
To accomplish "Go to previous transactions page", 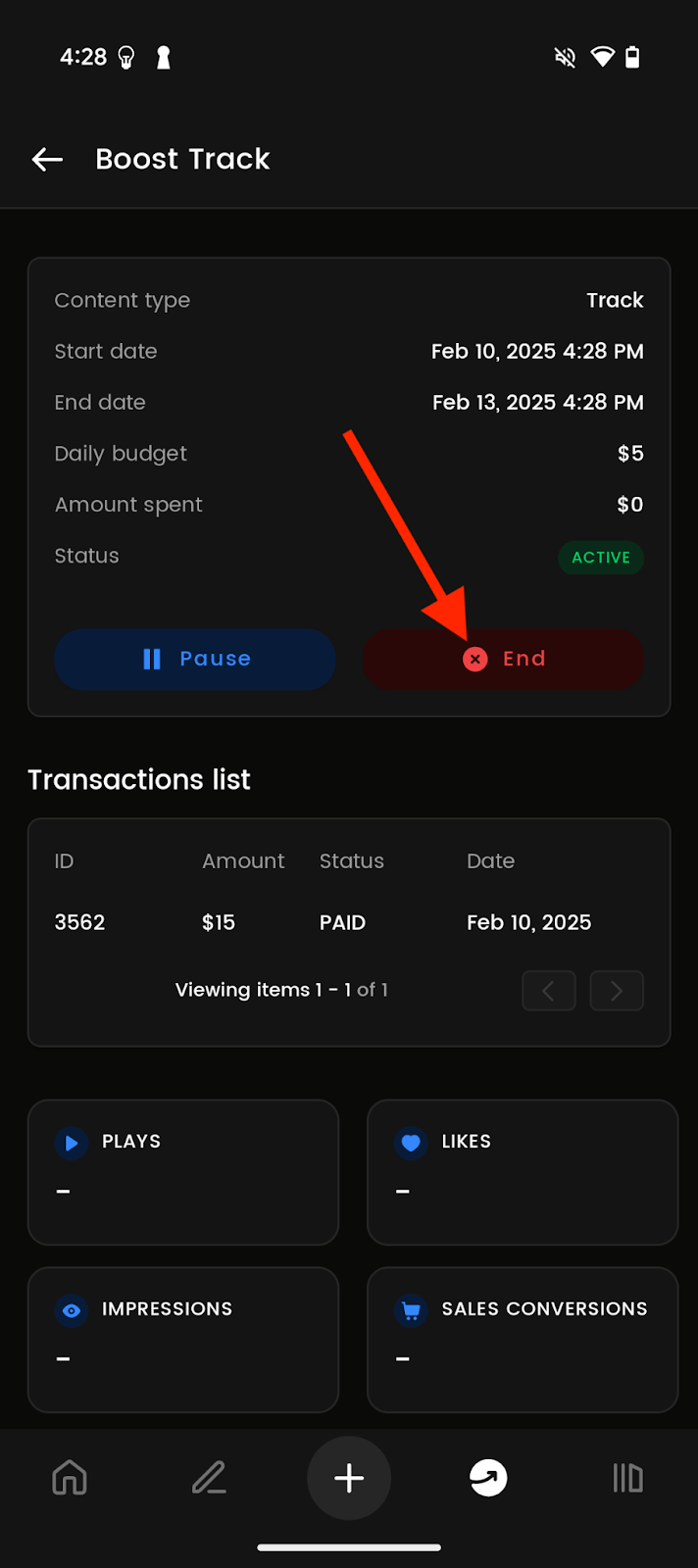I will pyautogui.click(x=548, y=991).
